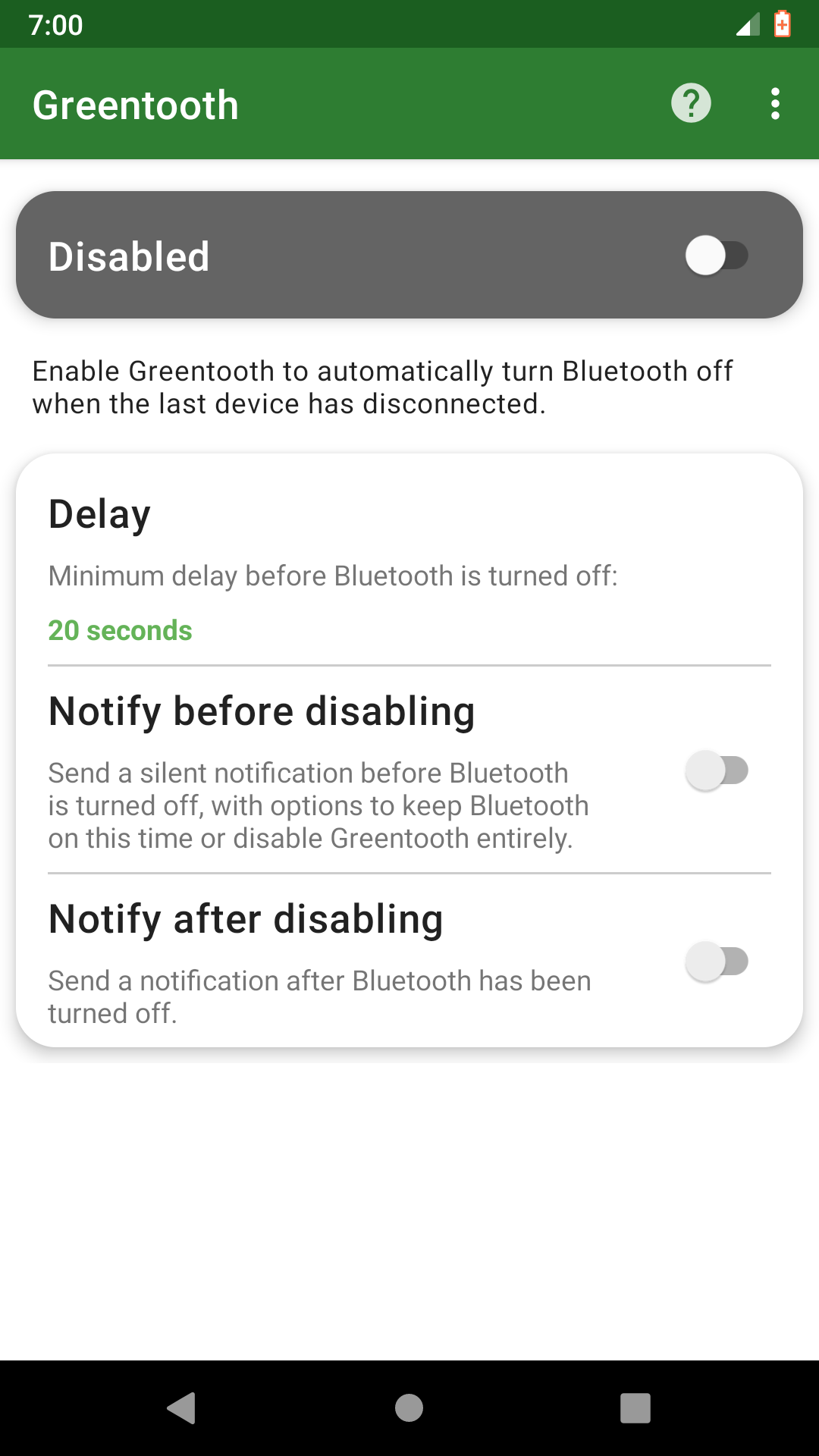Image resolution: width=819 pixels, height=1456 pixels.
Task: Go to the home screen
Action: click(409, 1408)
